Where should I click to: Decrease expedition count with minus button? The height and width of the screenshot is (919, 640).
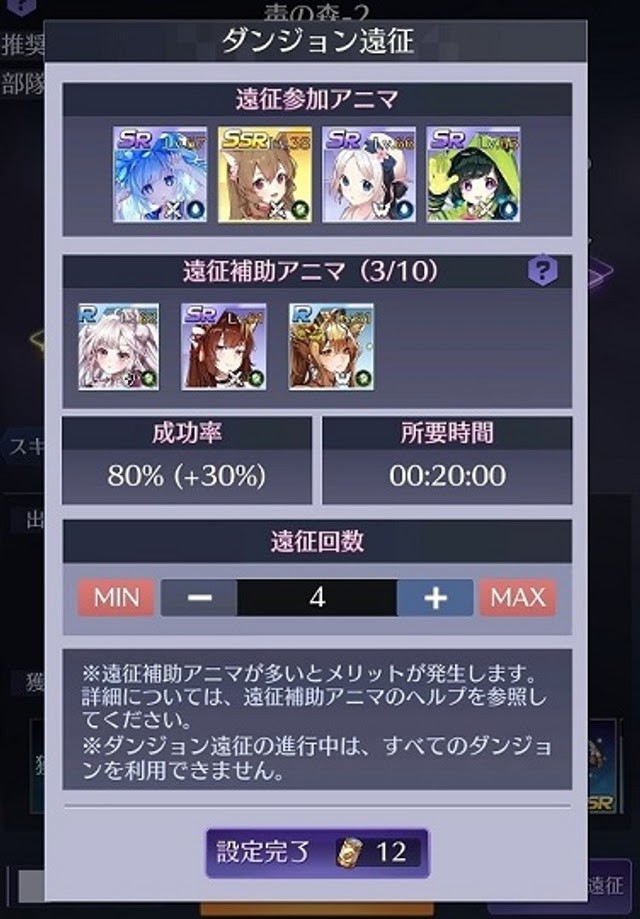pyautogui.click(x=199, y=597)
